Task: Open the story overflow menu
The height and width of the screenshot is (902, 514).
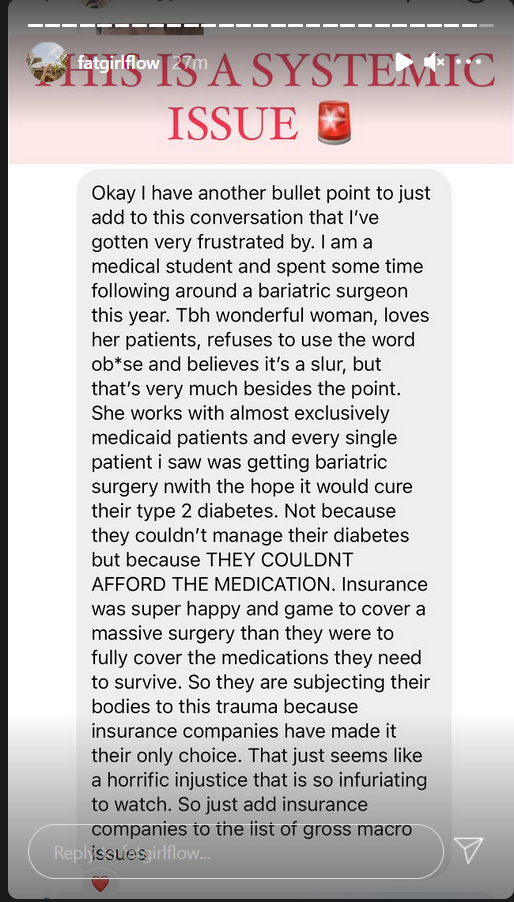Action: [469, 62]
